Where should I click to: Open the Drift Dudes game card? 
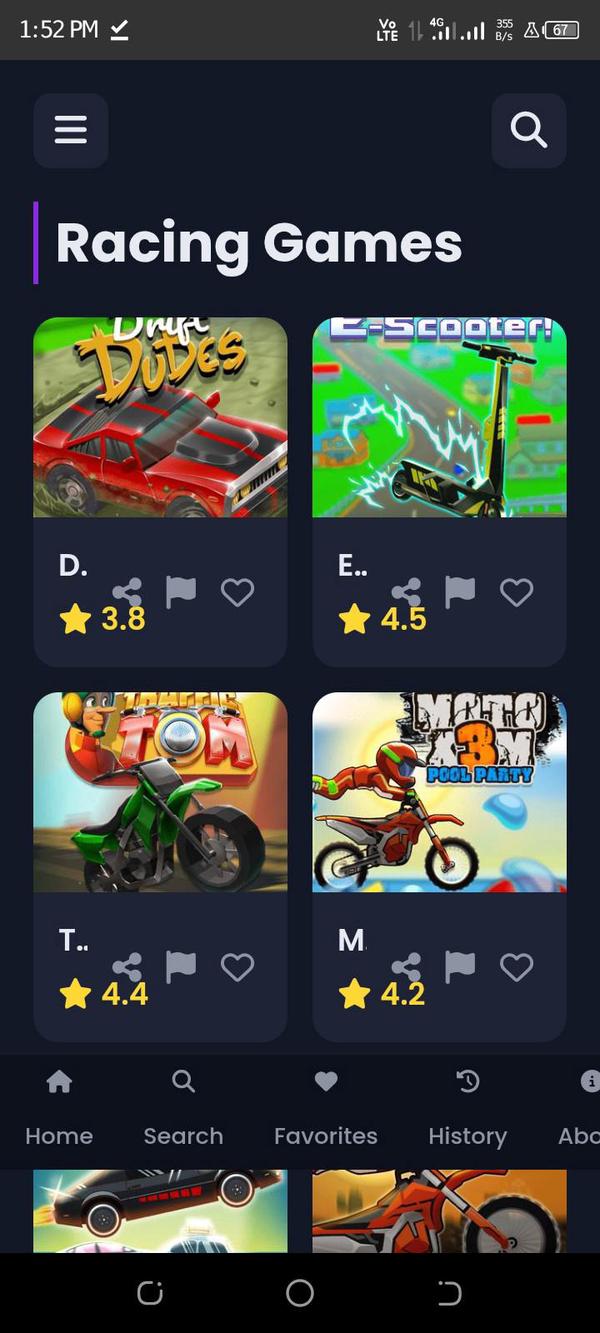pyautogui.click(x=160, y=417)
